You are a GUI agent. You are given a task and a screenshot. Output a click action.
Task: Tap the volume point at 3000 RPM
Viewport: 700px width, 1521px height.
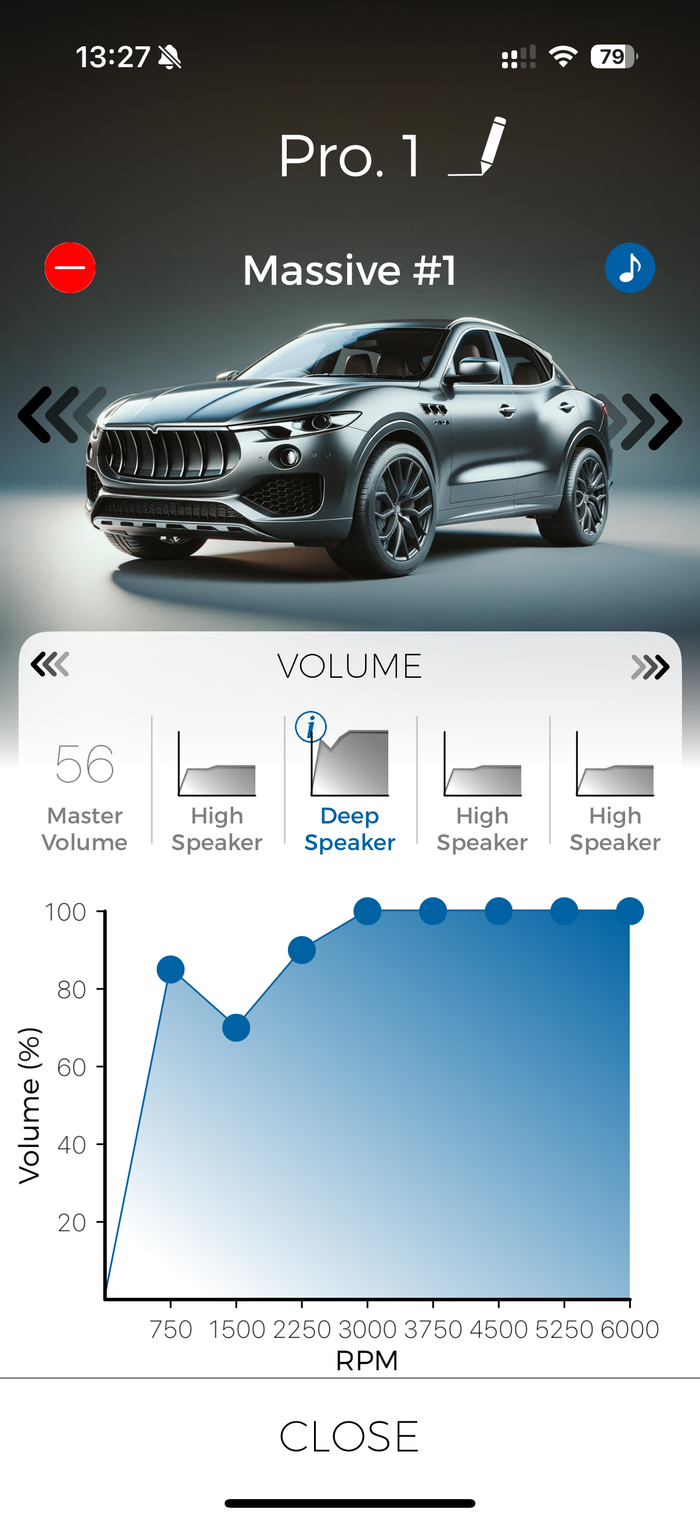pyautogui.click(x=367, y=911)
